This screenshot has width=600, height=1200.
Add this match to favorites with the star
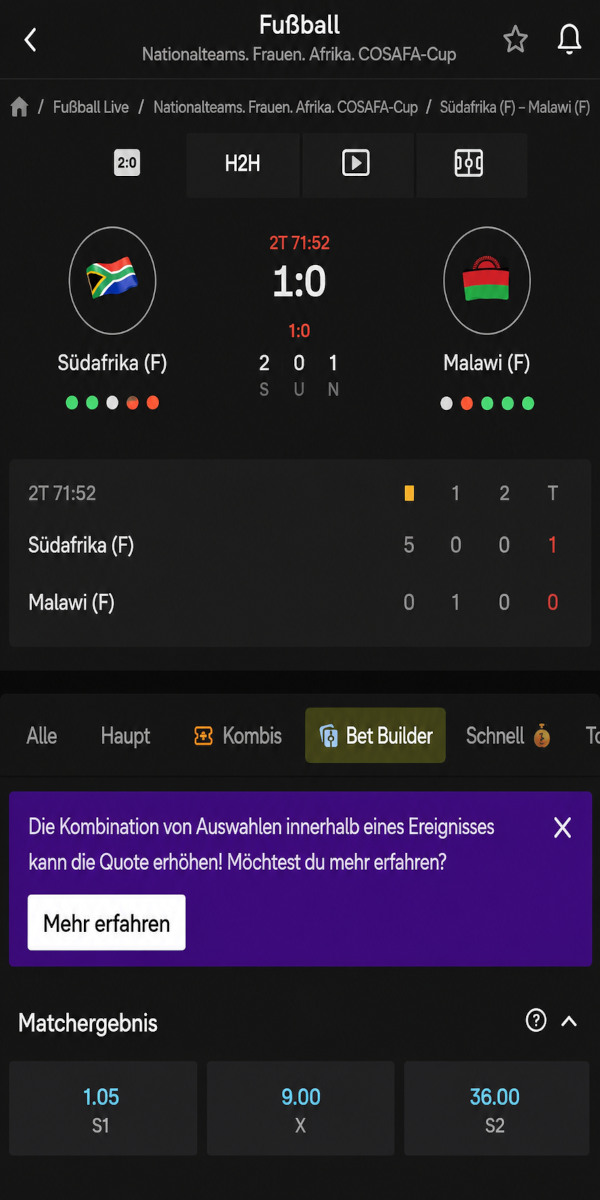point(515,40)
